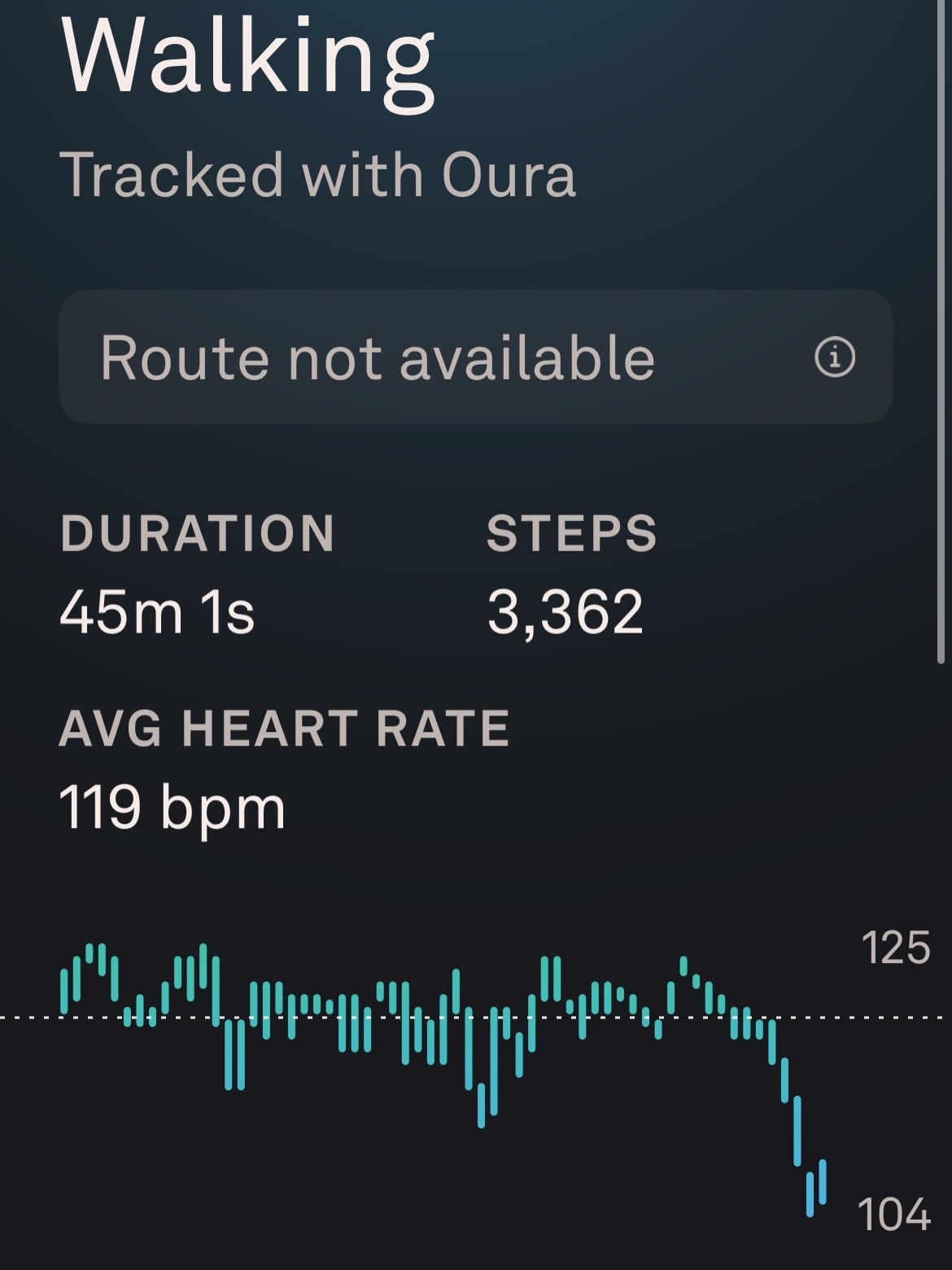The image size is (952, 1270).
Task: Tap the info icon beside Route not available
Action: click(x=835, y=357)
